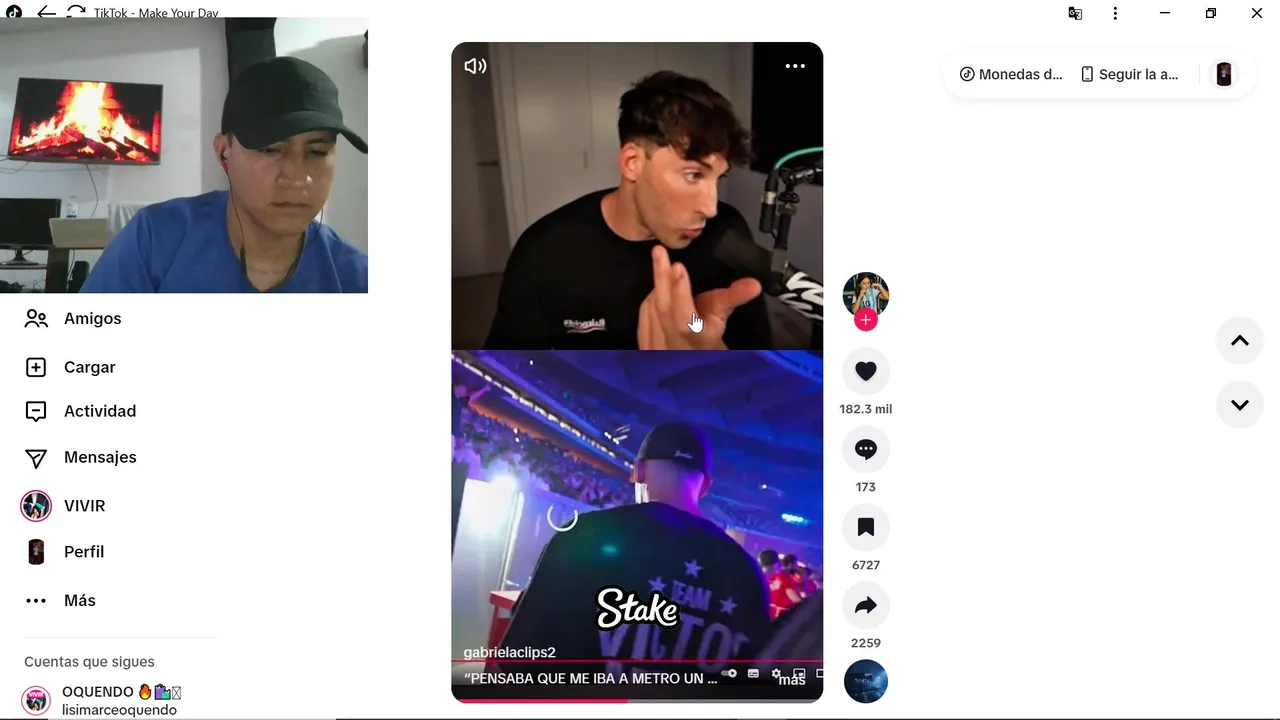The width and height of the screenshot is (1280, 720).
Task: Like this video
Action: (866, 371)
